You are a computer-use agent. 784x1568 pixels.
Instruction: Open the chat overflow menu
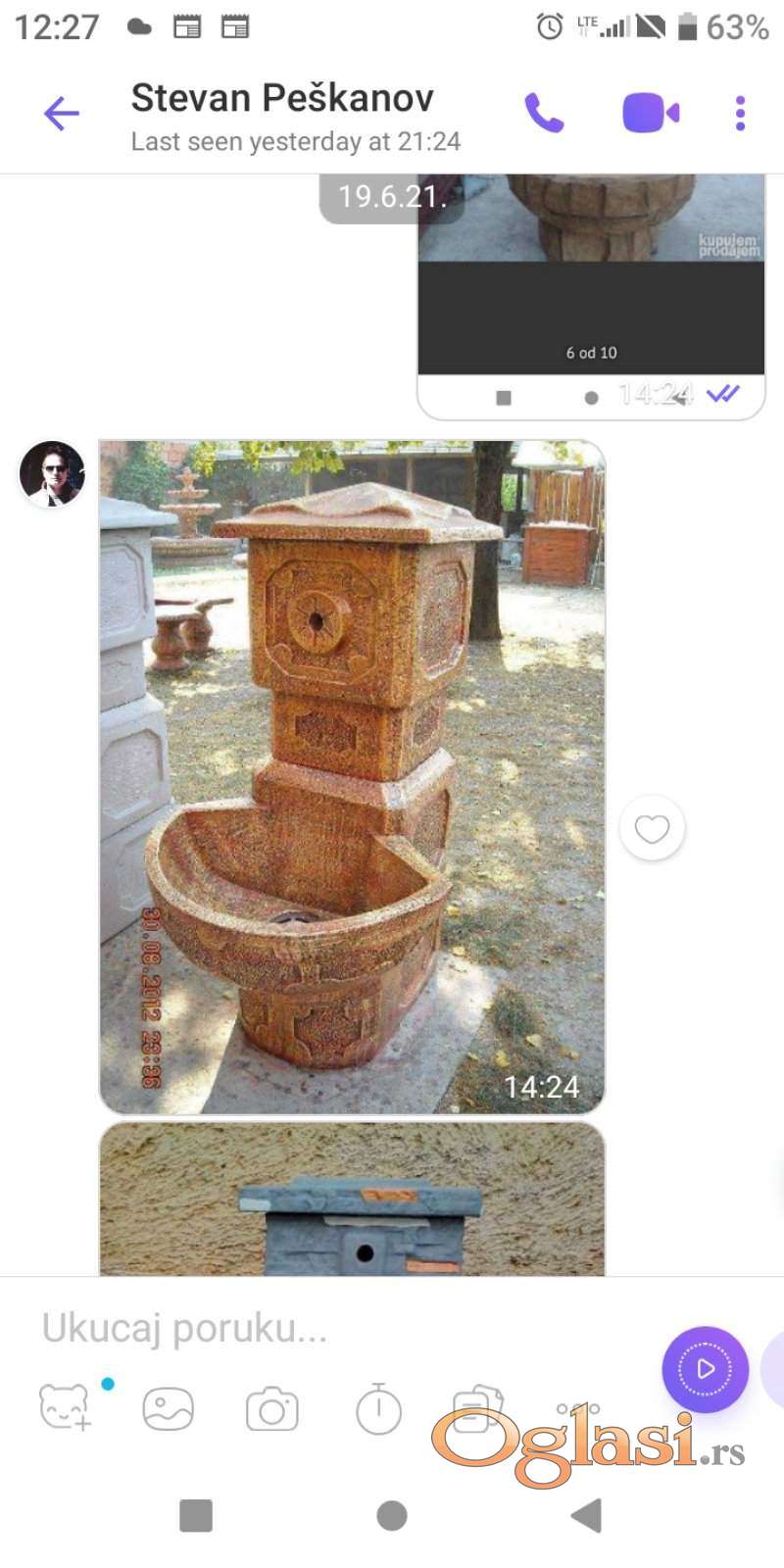740,114
